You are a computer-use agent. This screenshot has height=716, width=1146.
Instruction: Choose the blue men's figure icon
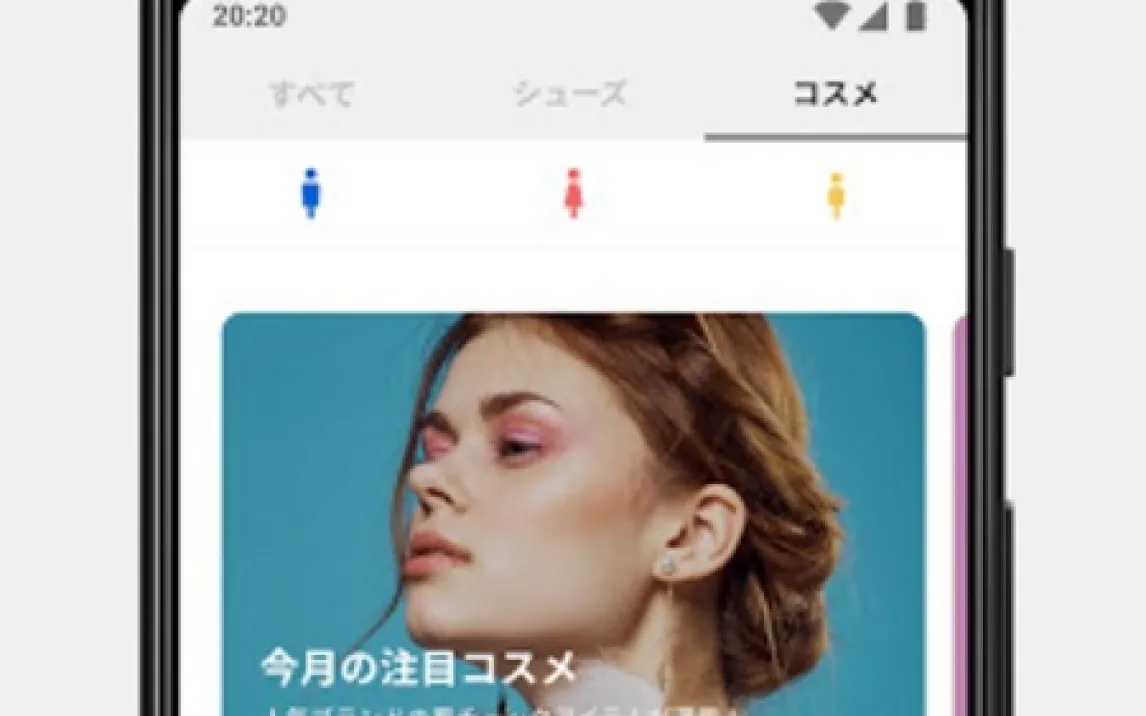click(x=311, y=193)
